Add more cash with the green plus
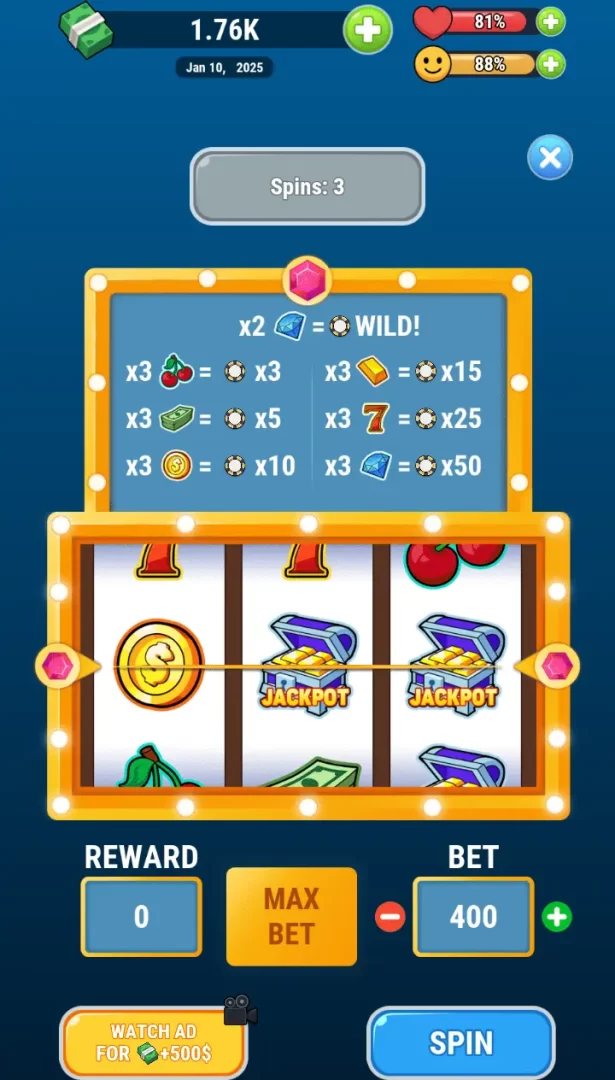This screenshot has width=615, height=1080. pyautogui.click(x=367, y=30)
